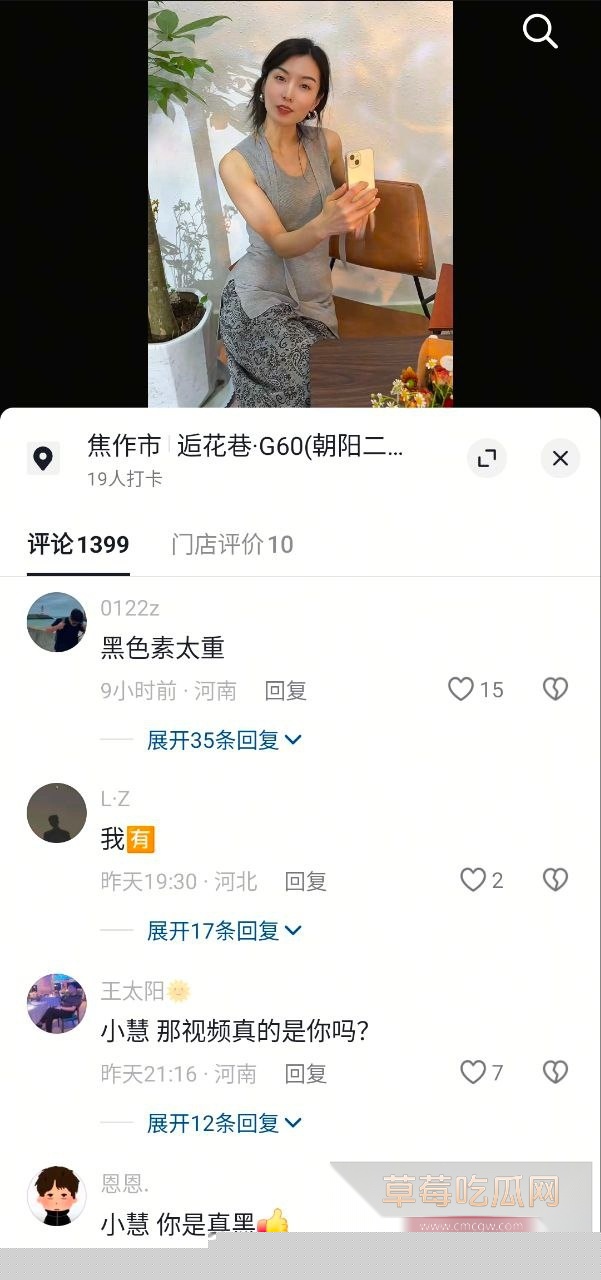Open 0122z's profile avatar
Viewport: 601px width, 1280px height.
point(56,622)
